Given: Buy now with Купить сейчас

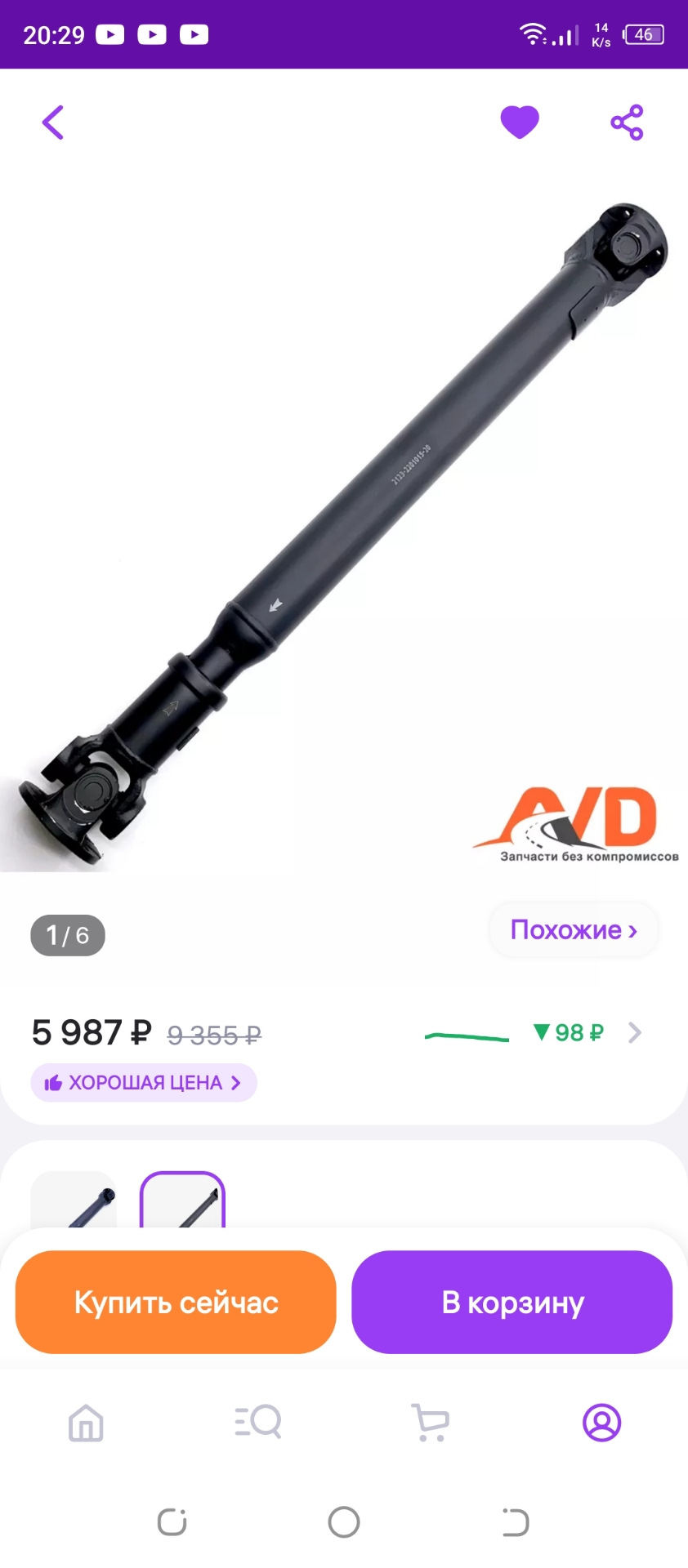Looking at the screenshot, I should pos(176,1303).
